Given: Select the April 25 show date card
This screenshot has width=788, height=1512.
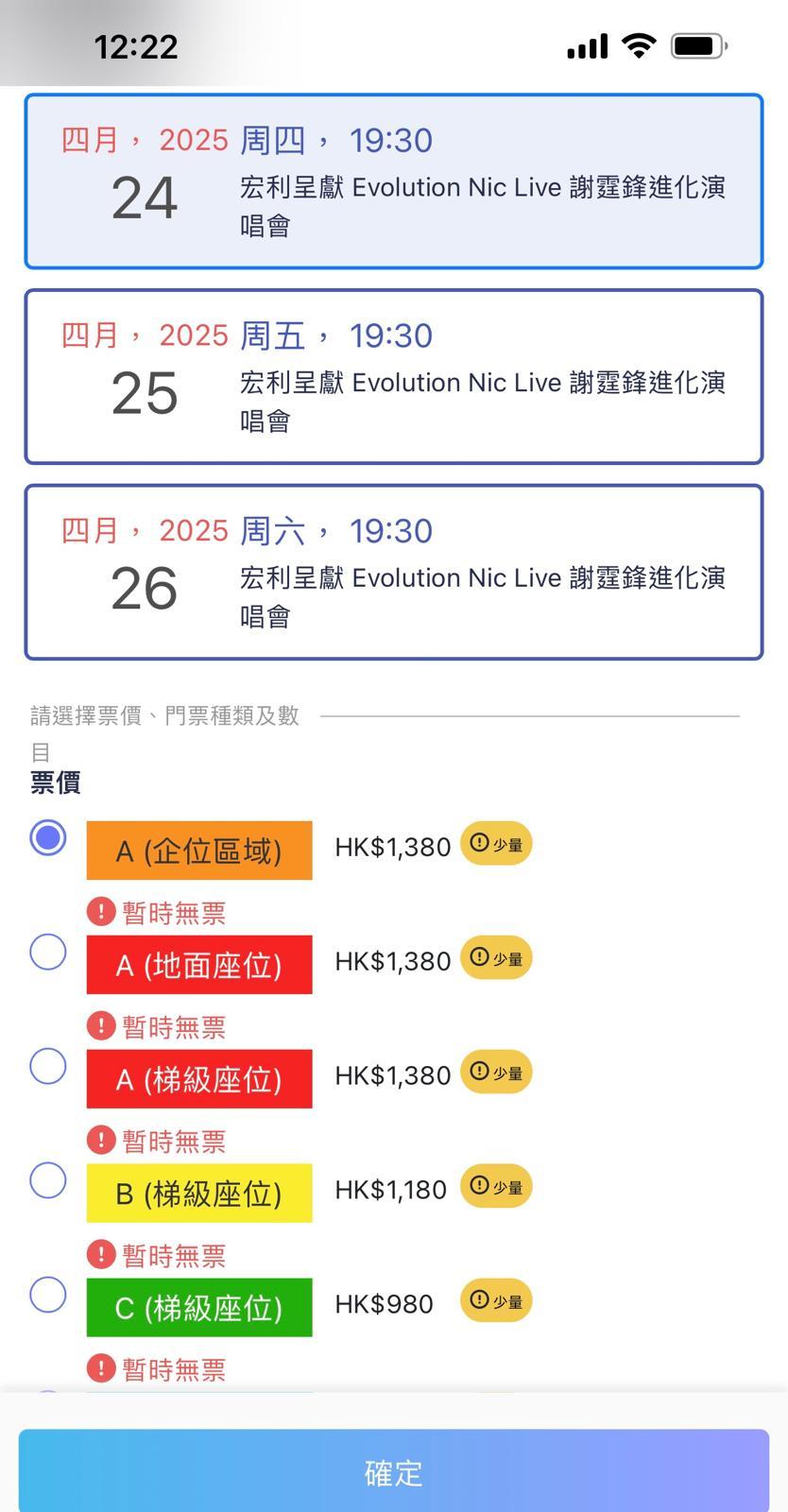Looking at the screenshot, I should pos(393,375).
